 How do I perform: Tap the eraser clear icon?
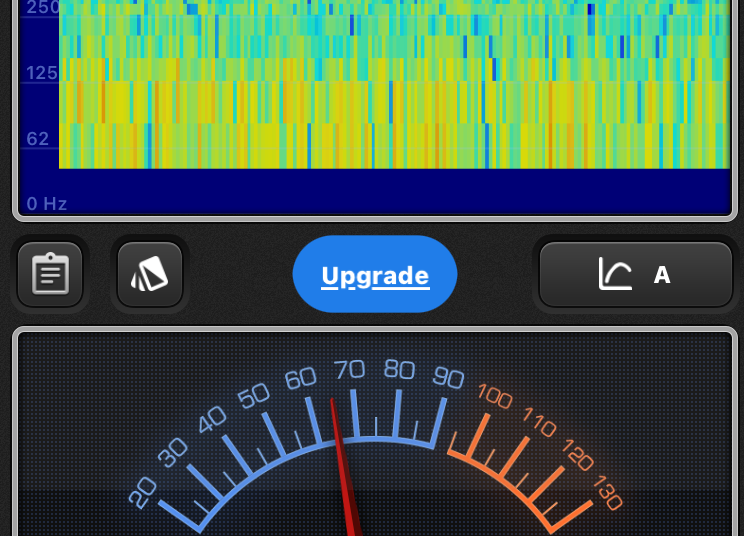pos(150,274)
